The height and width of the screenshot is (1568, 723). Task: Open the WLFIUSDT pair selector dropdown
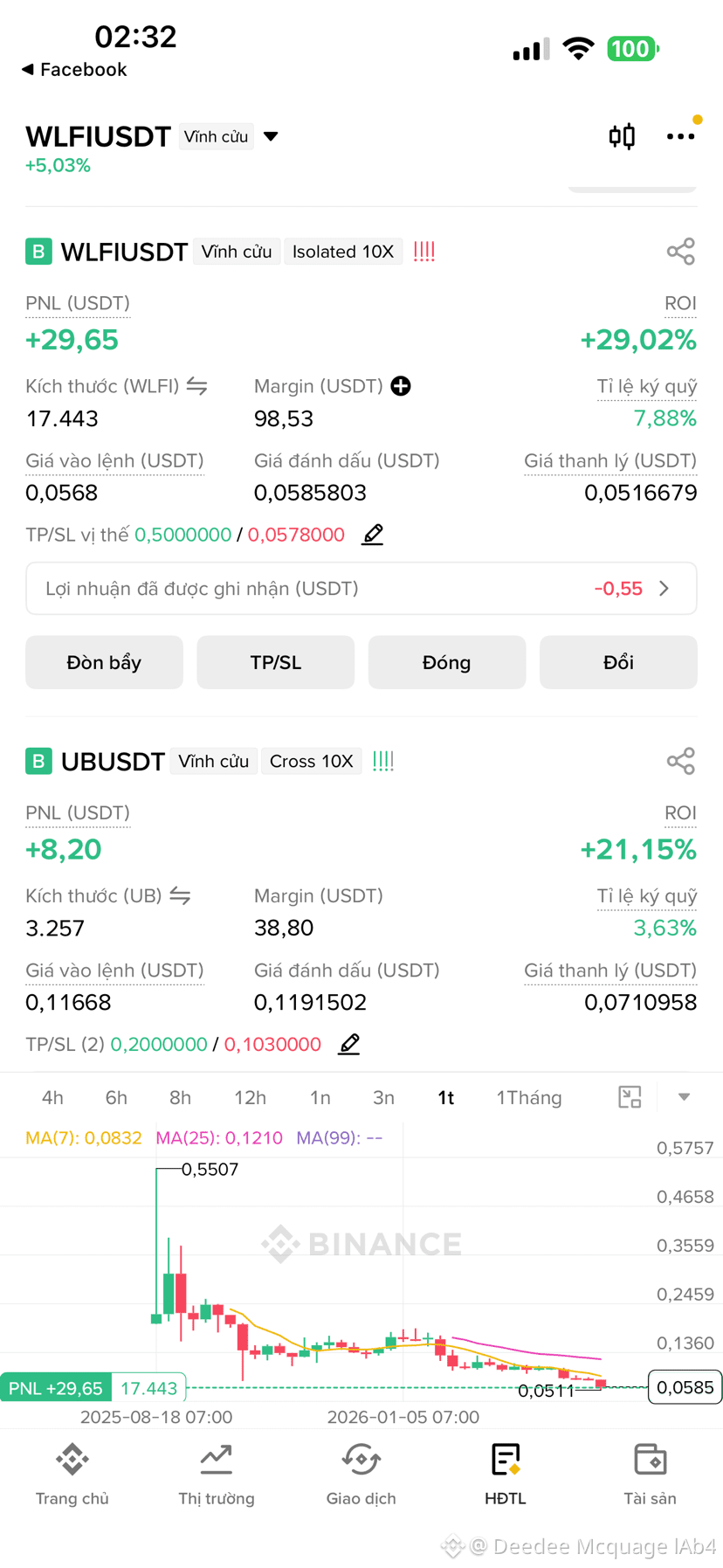(271, 136)
